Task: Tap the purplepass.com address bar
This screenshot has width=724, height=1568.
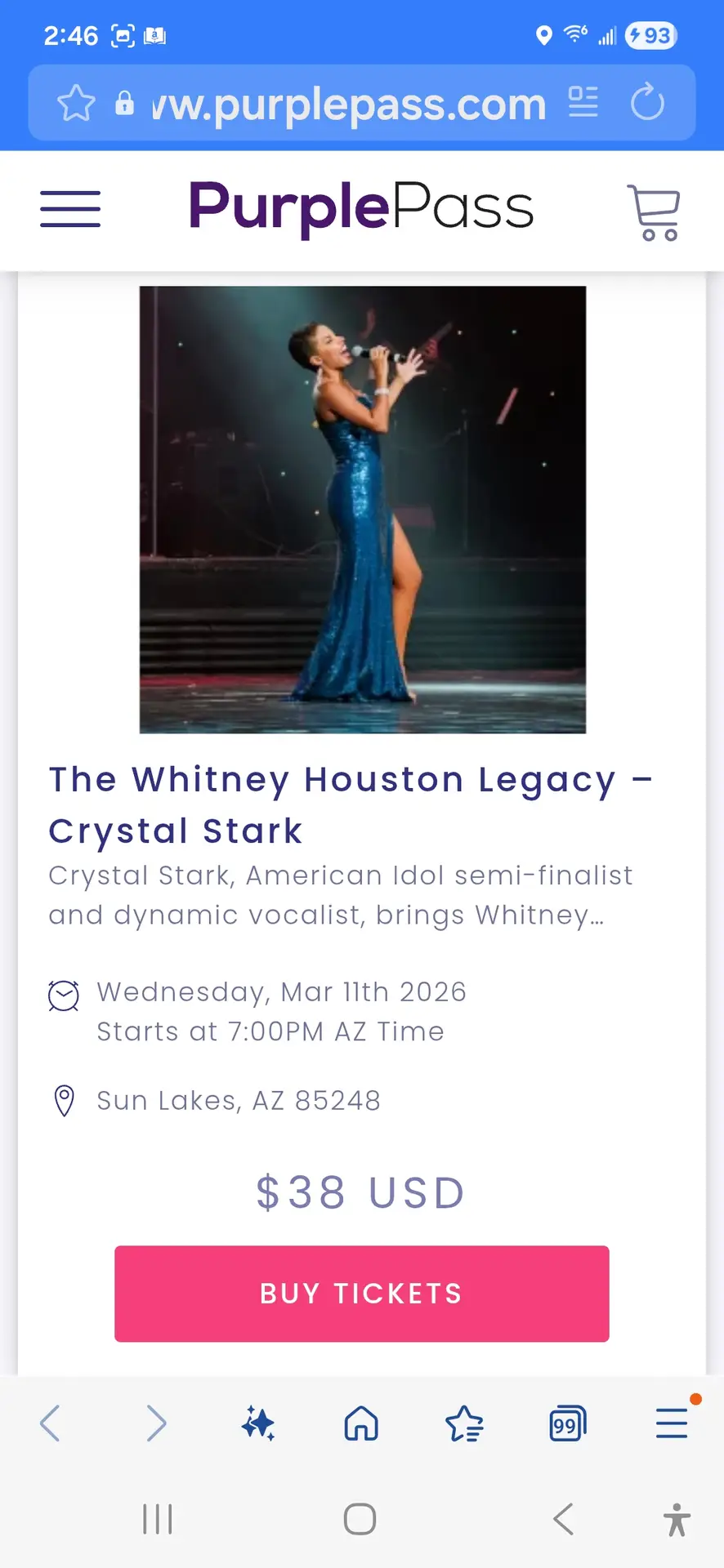Action: [x=349, y=105]
